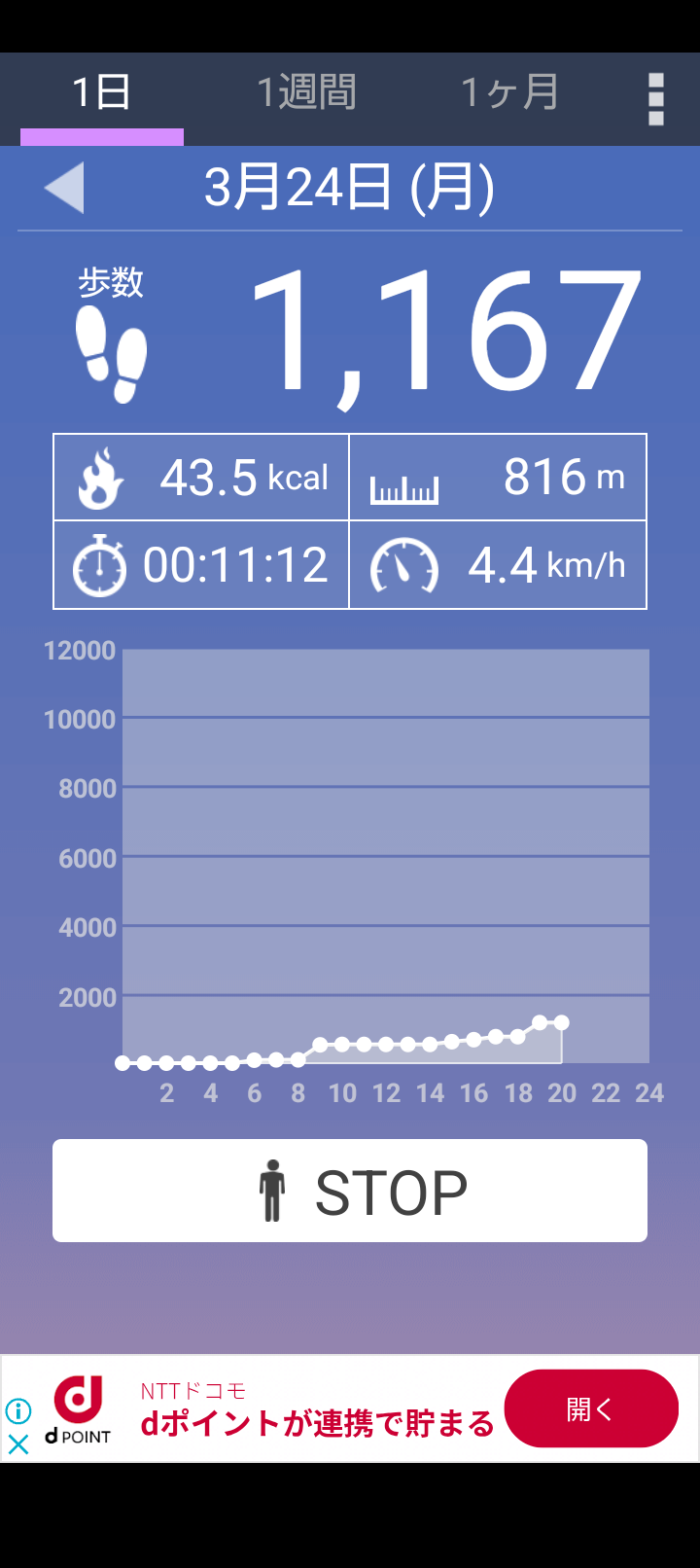Switch to the 1ヶ月 tab

pos(509,93)
